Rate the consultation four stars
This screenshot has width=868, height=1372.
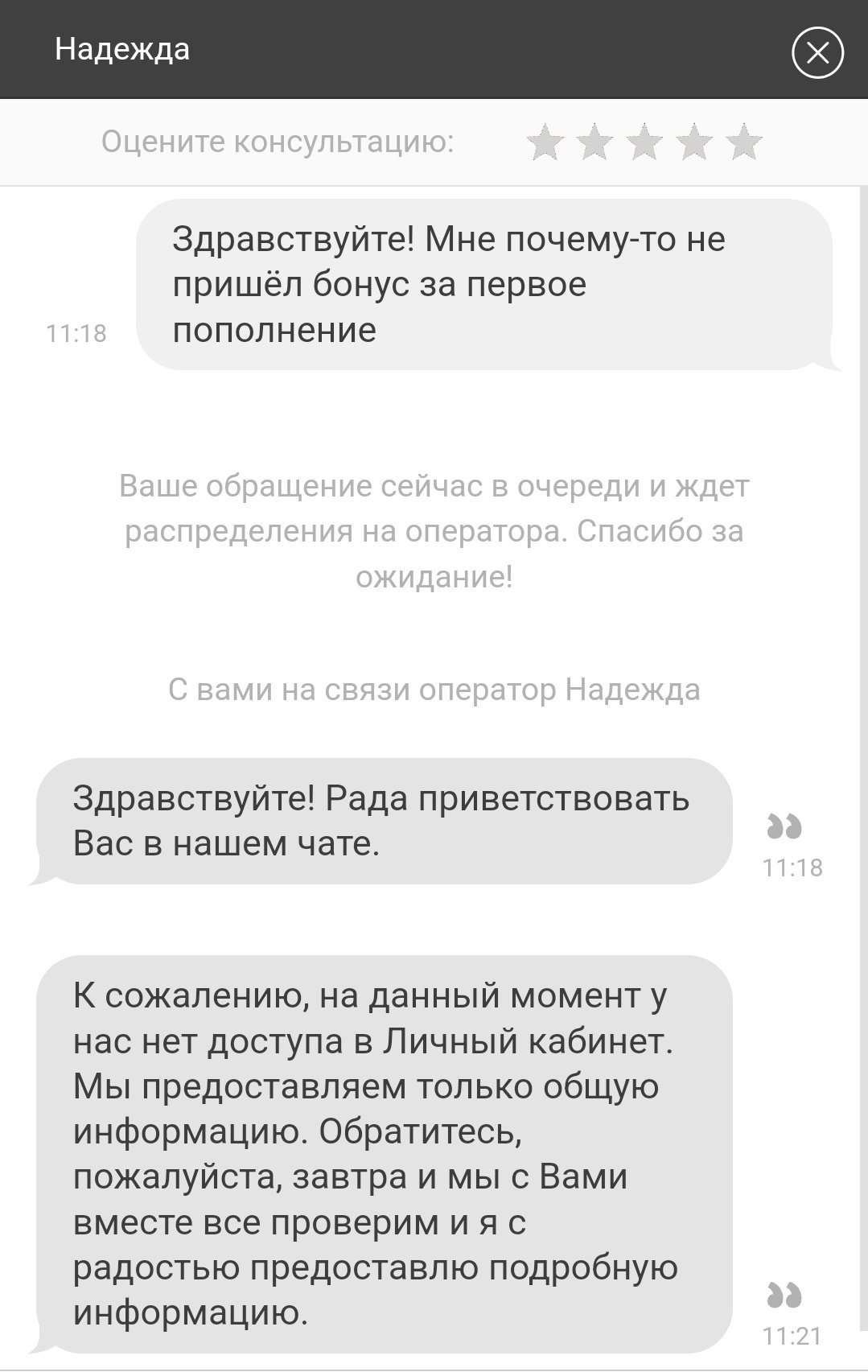(695, 142)
